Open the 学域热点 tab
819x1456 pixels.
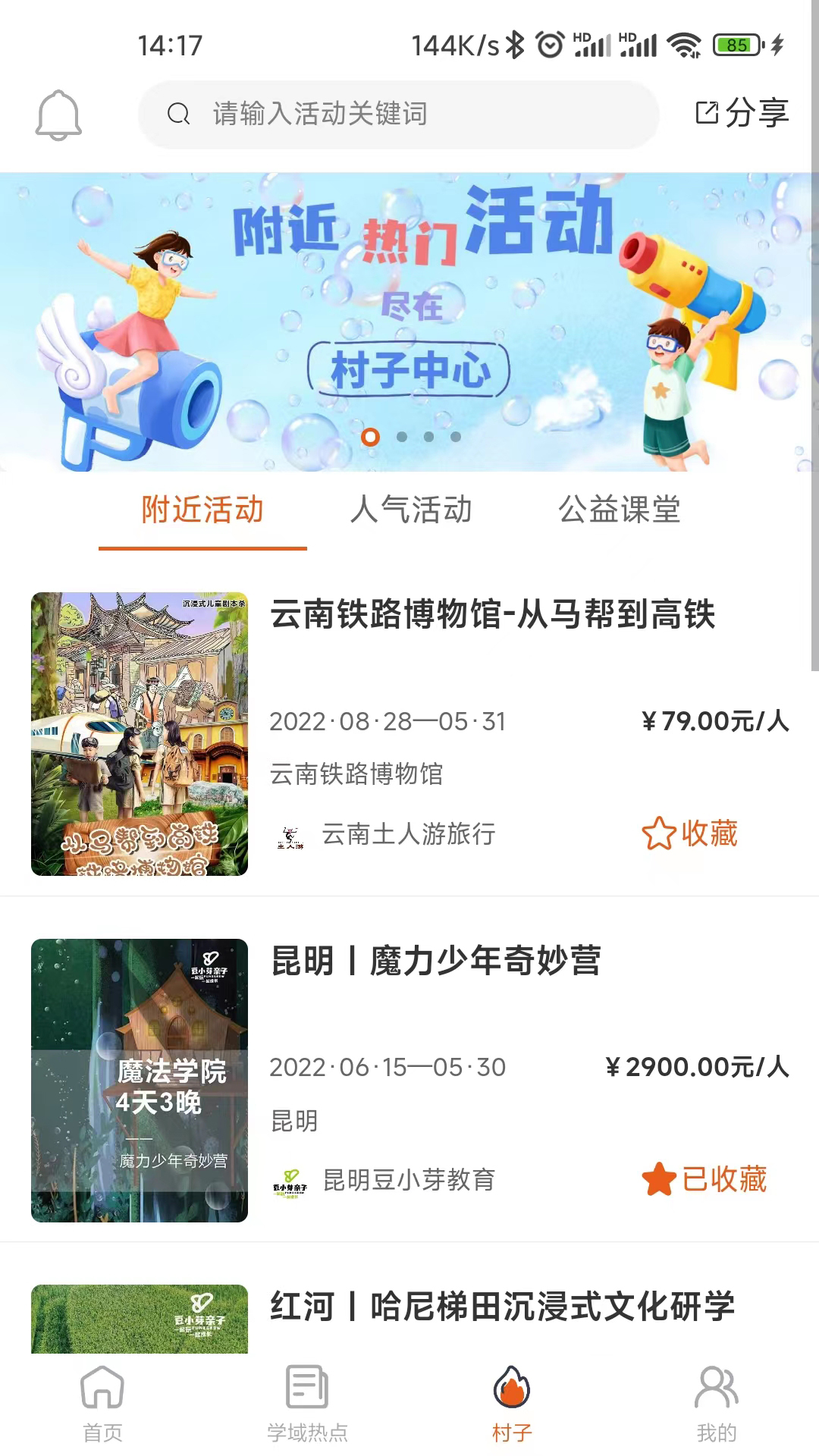[307, 1404]
